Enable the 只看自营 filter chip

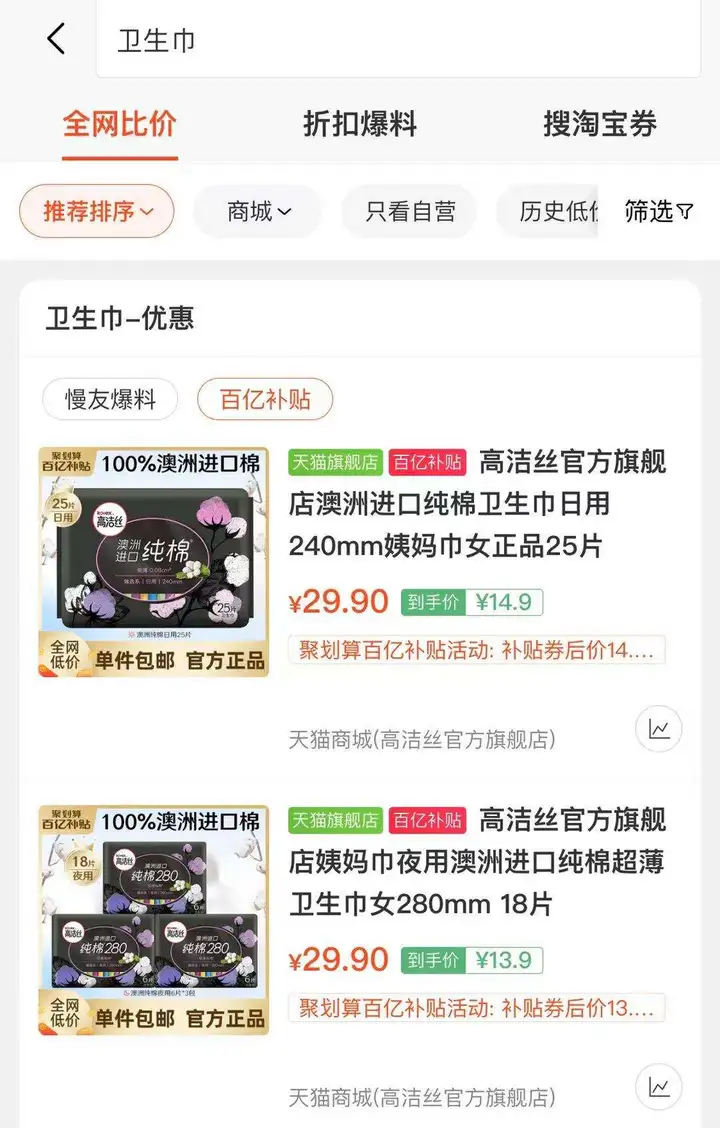[x=410, y=211]
